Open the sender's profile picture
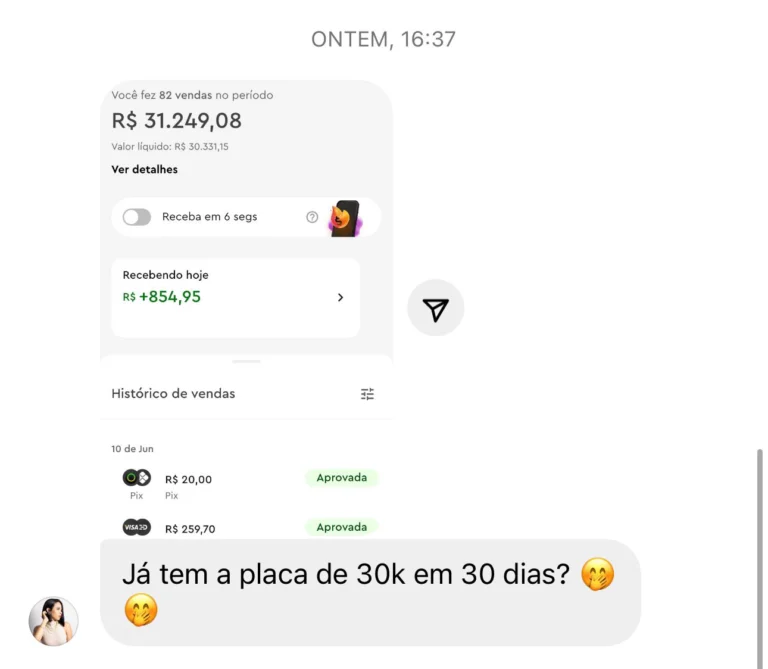 coord(53,621)
